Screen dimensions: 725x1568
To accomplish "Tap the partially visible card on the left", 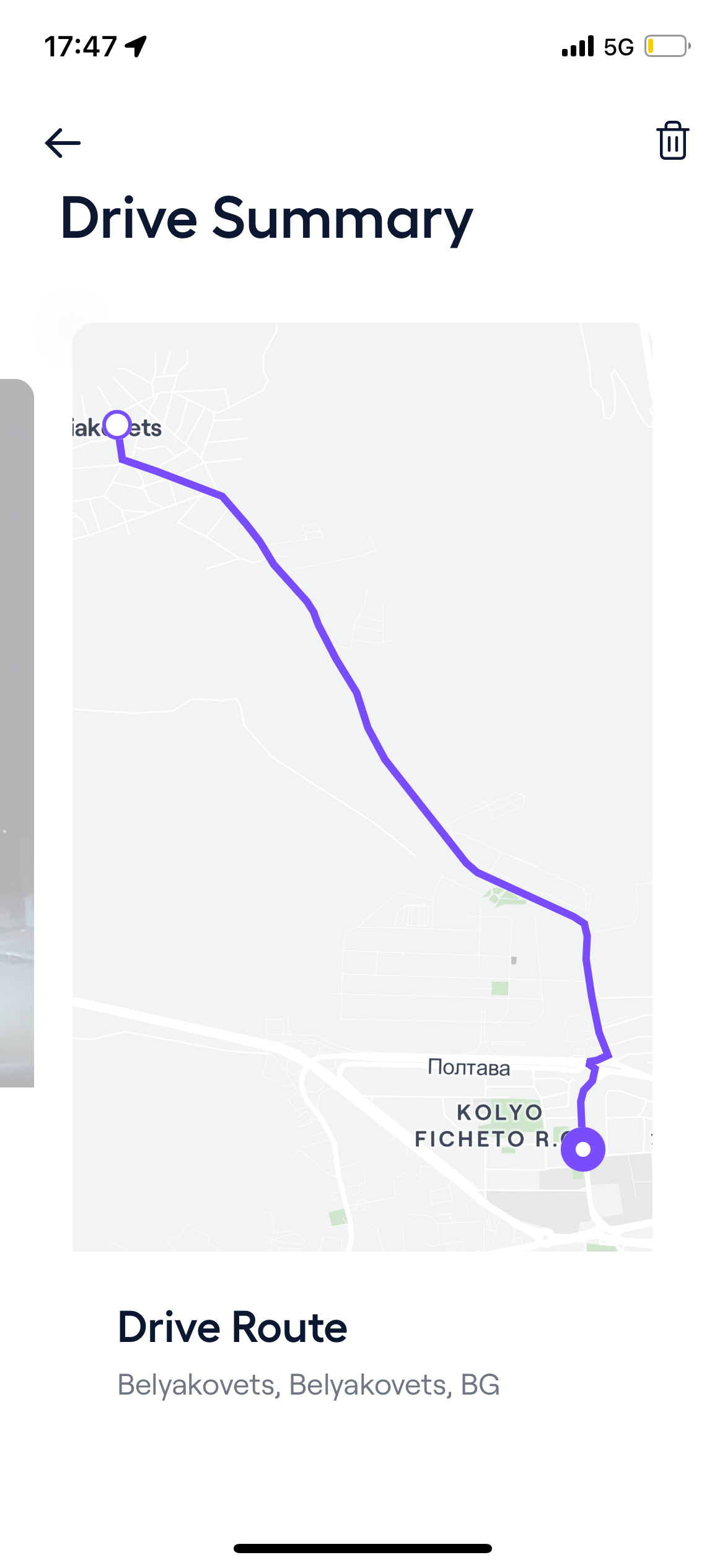I will [17, 733].
